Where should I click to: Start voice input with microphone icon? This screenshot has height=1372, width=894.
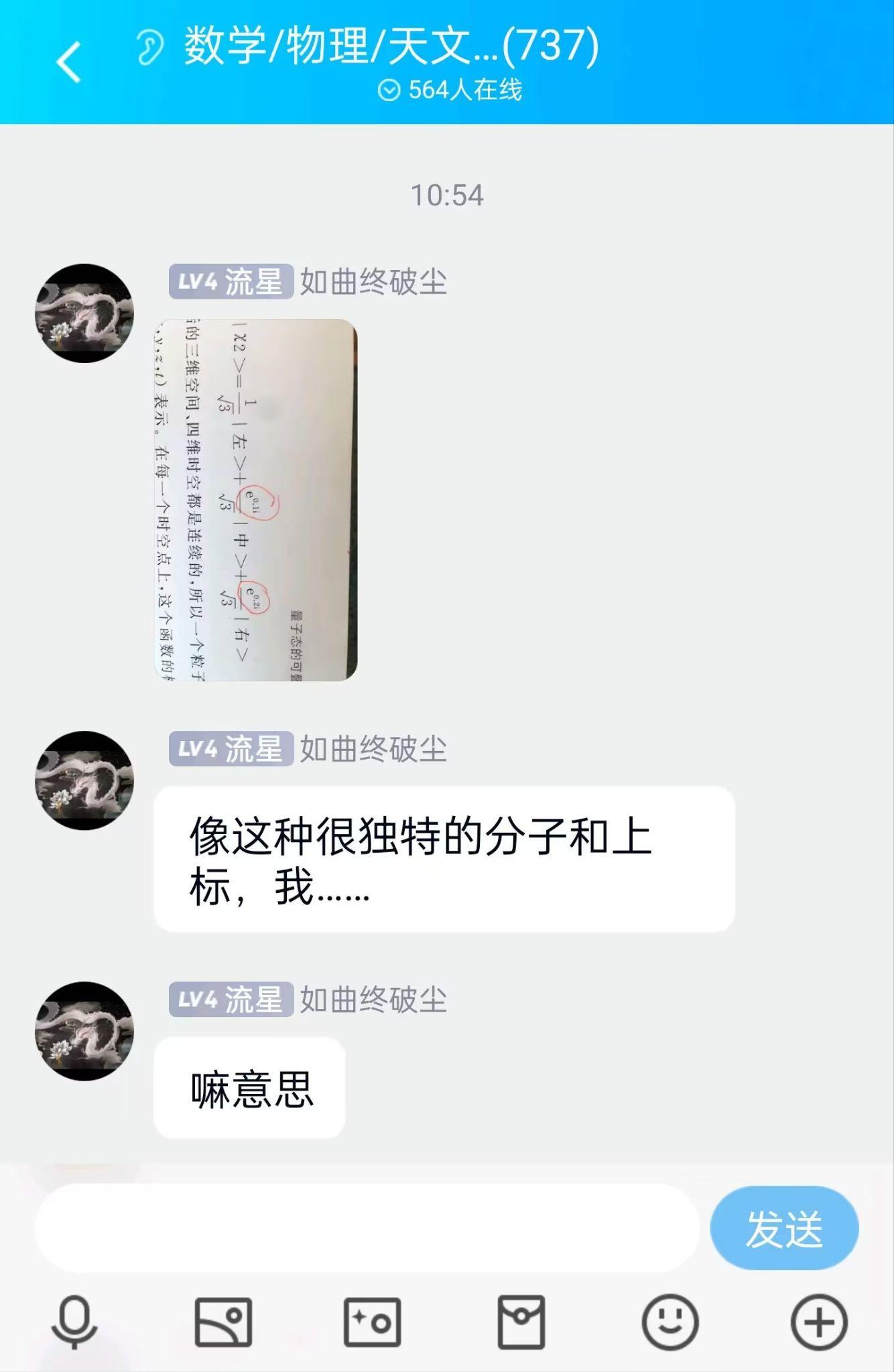click(74, 1322)
